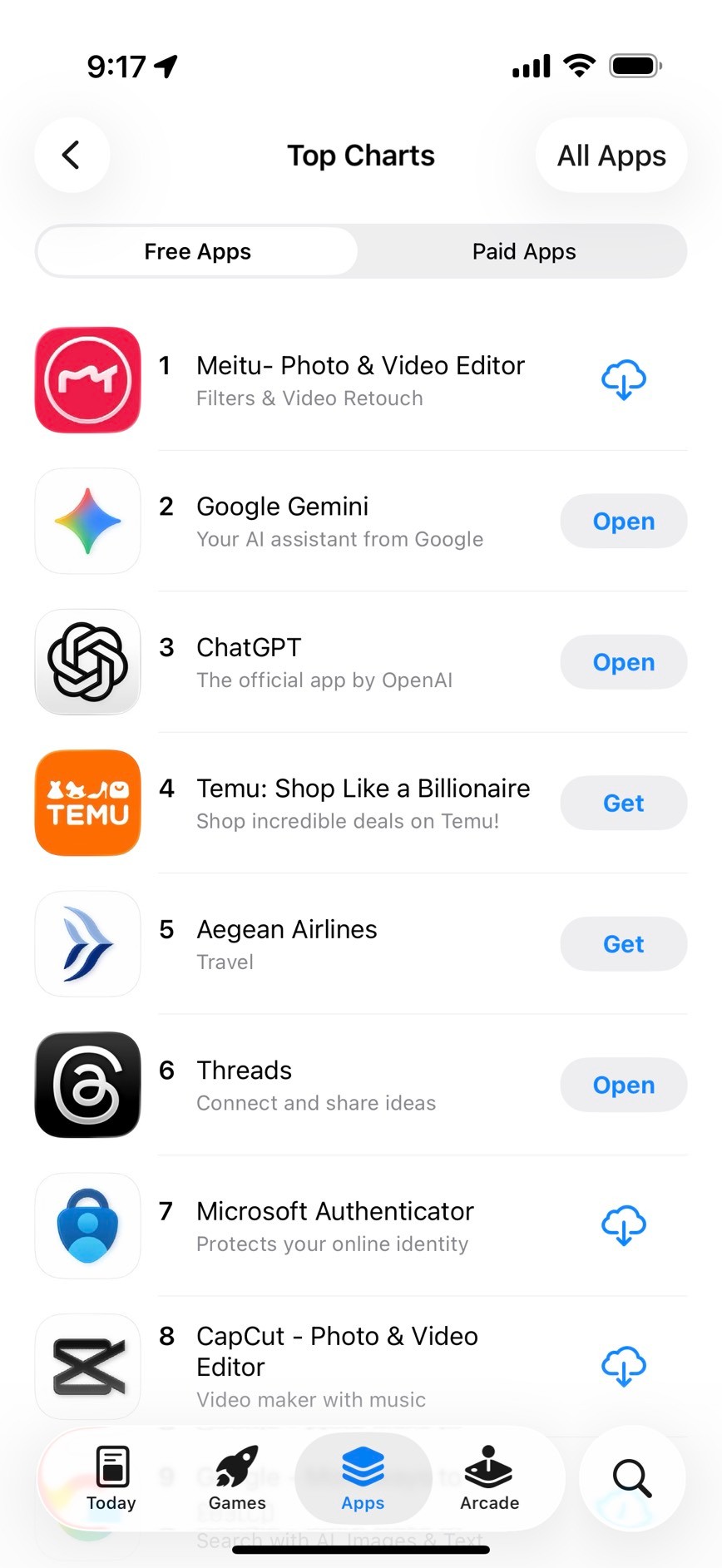Go to the Arcade tab
Image resolution: width=722 pixels, height=1568 pixels.
489,1478
